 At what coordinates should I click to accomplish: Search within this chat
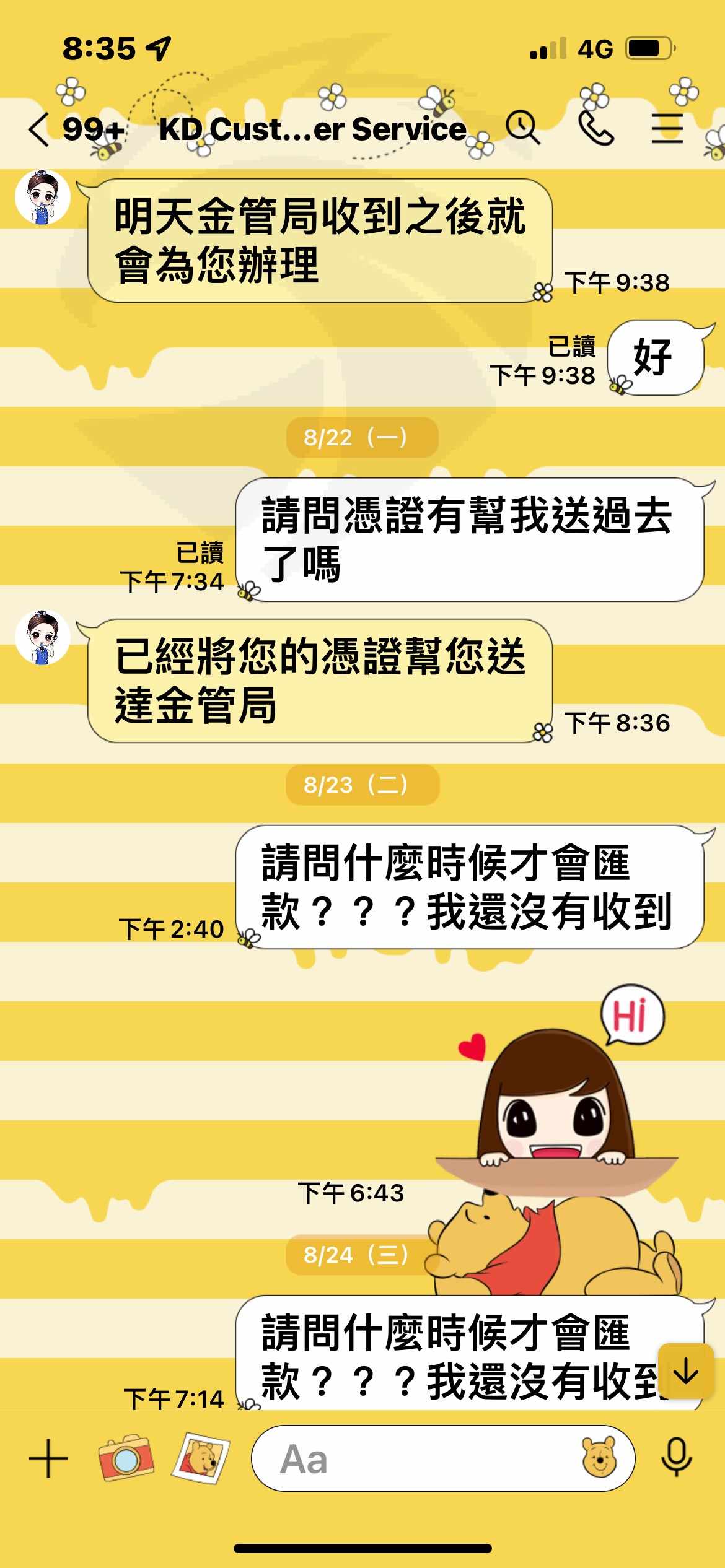click(x=523, y=128)
